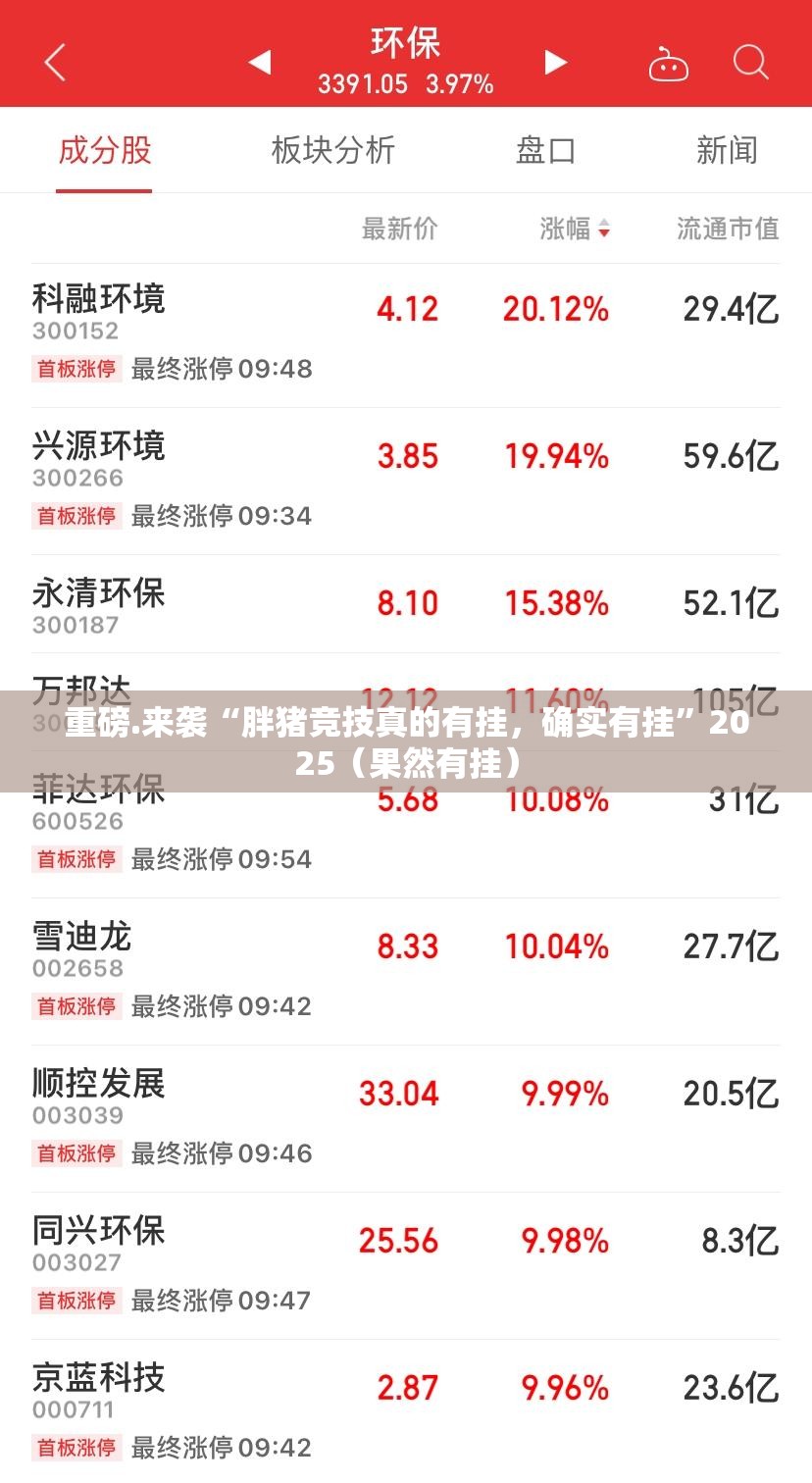The width and height of the screenshot is (812, 1483).
Task: Switch to the previous sector with left triangle
Action: tap(260, 63)
